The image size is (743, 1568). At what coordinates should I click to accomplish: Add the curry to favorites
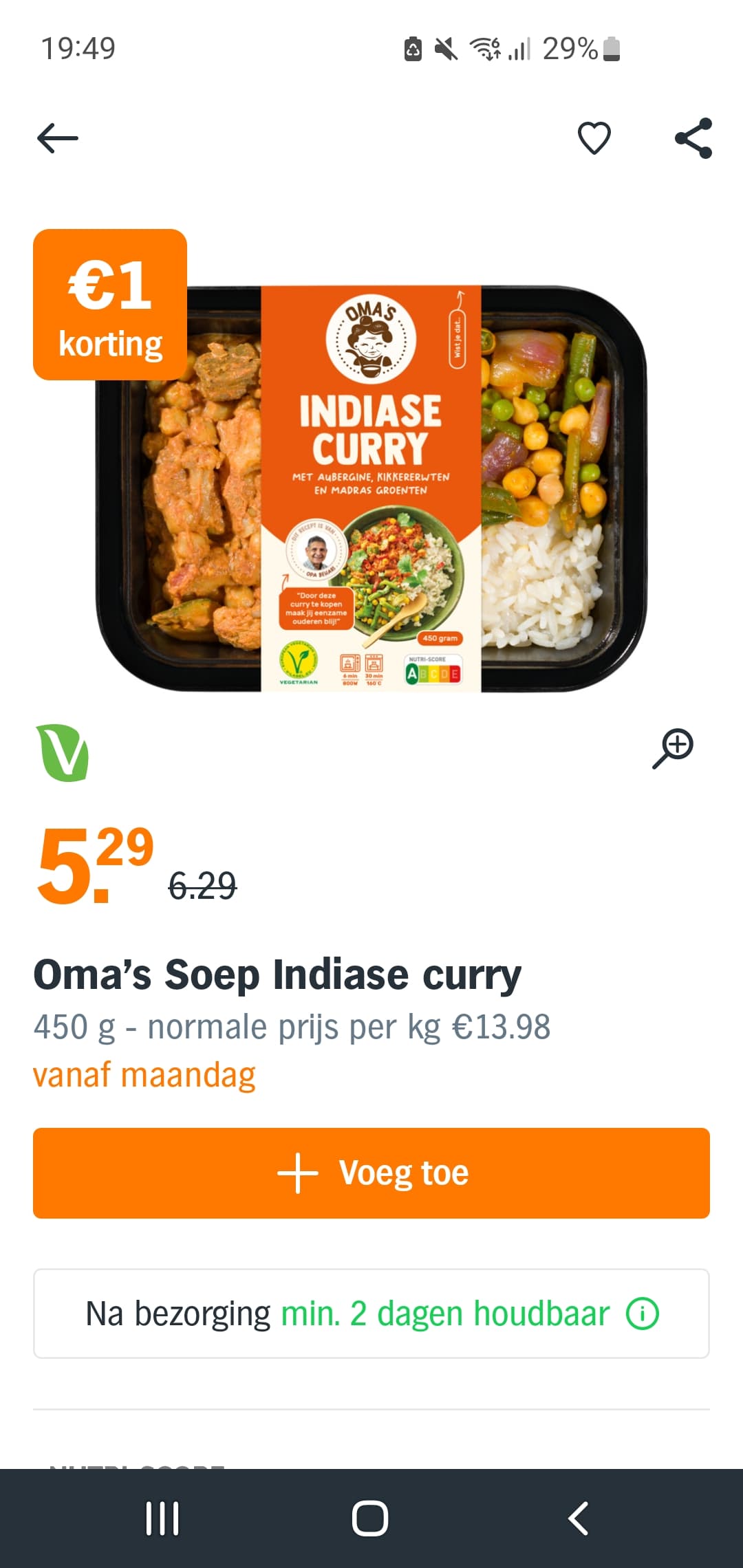[x=594, y=138]
